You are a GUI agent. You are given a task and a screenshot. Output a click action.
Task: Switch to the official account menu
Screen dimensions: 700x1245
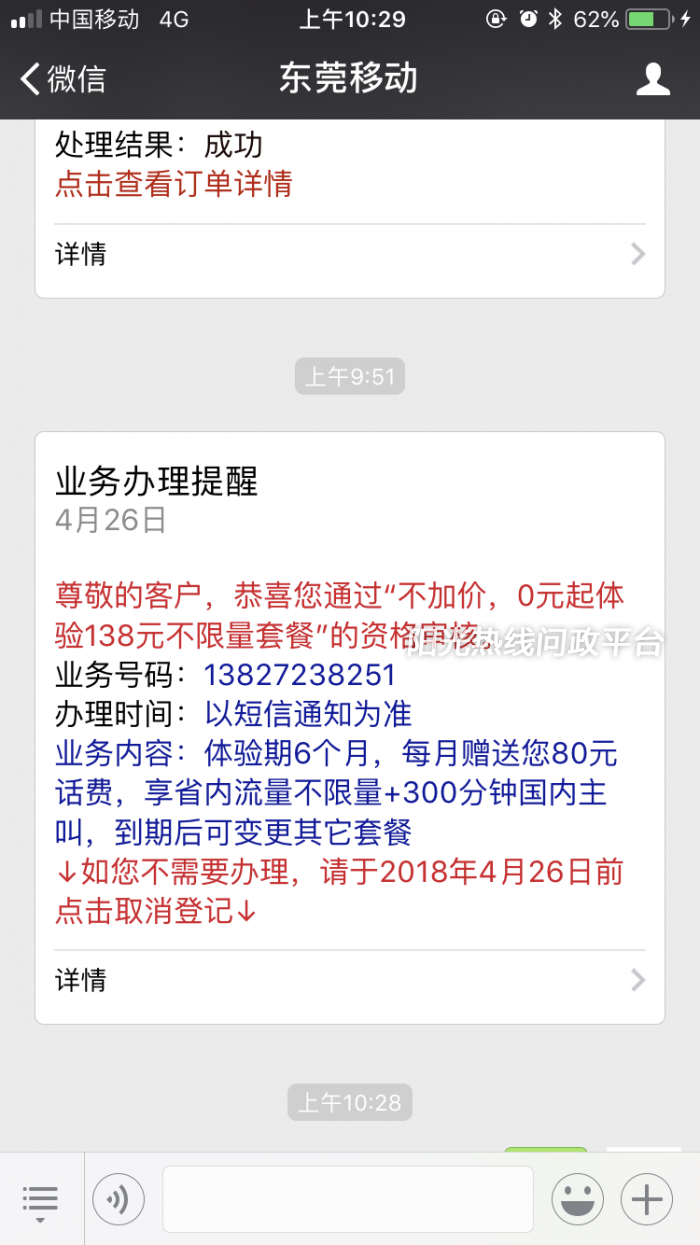tap(40, 1199)
